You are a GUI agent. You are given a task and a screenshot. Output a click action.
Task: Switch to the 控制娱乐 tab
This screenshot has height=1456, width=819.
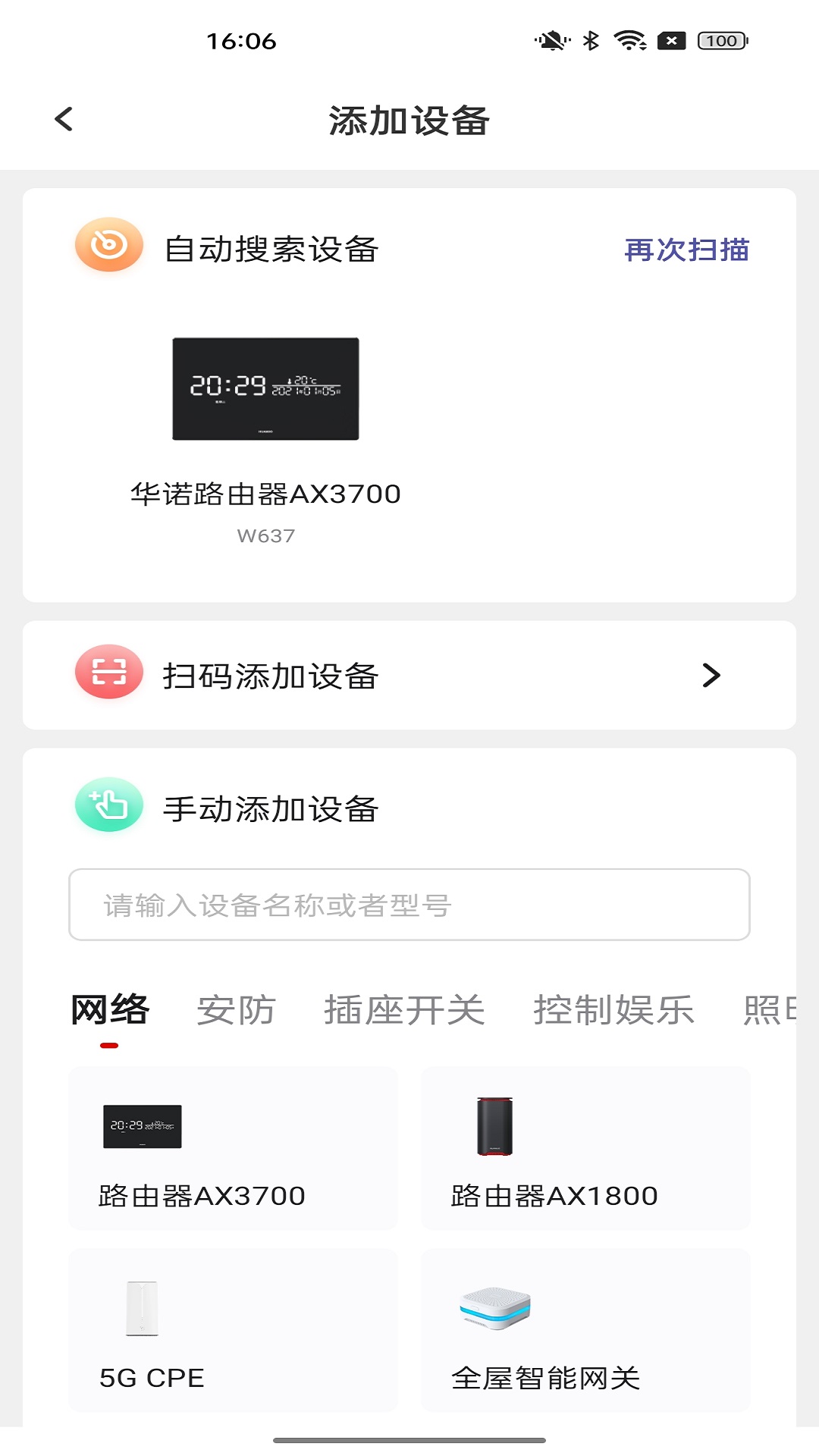click(x=613, y=1010)
